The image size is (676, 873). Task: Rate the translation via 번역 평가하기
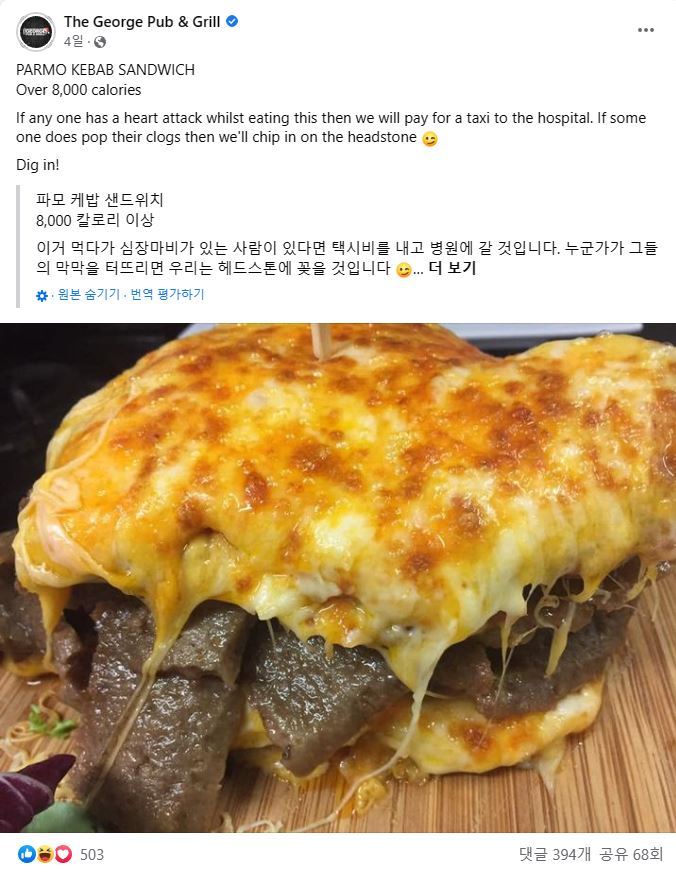click(167, 295)
